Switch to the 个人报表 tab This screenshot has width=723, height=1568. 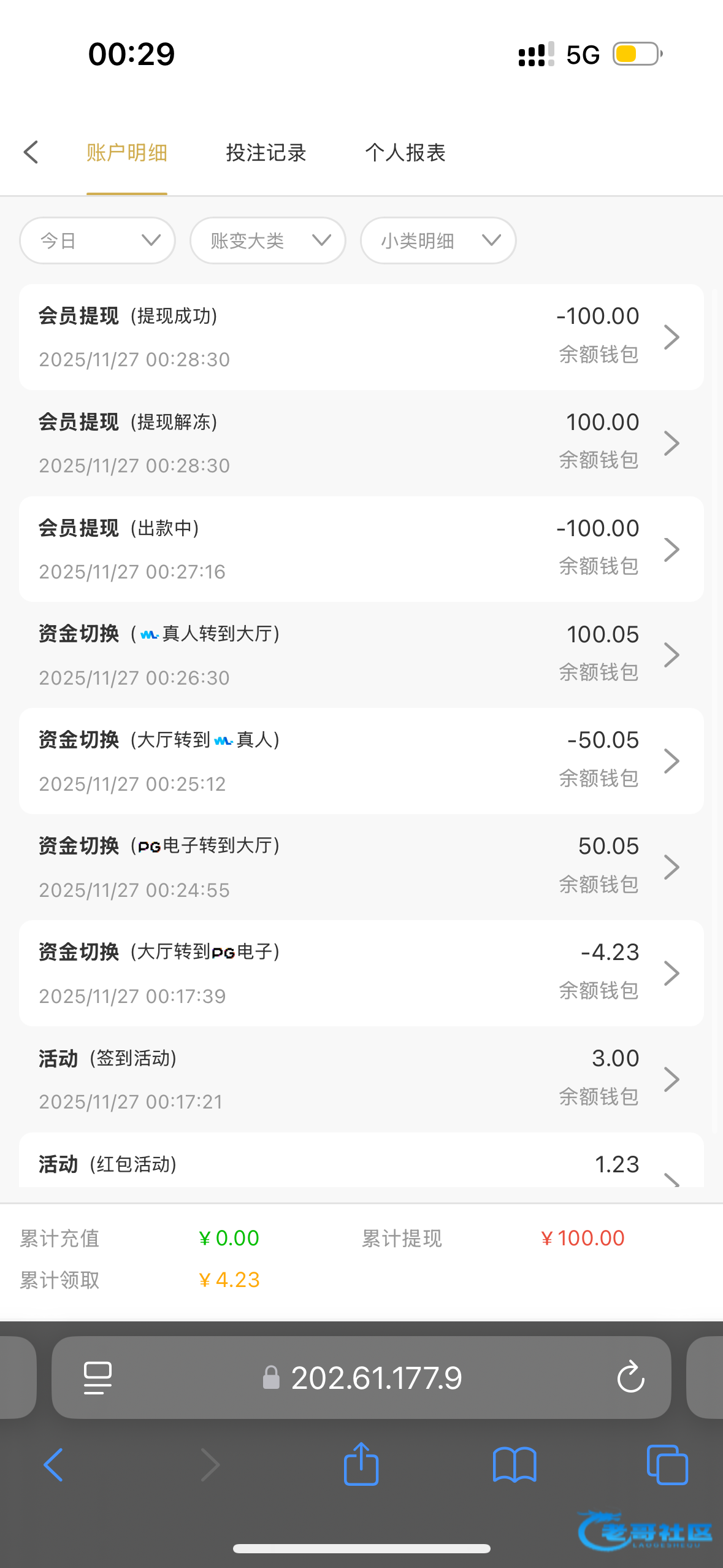point(405,153)
